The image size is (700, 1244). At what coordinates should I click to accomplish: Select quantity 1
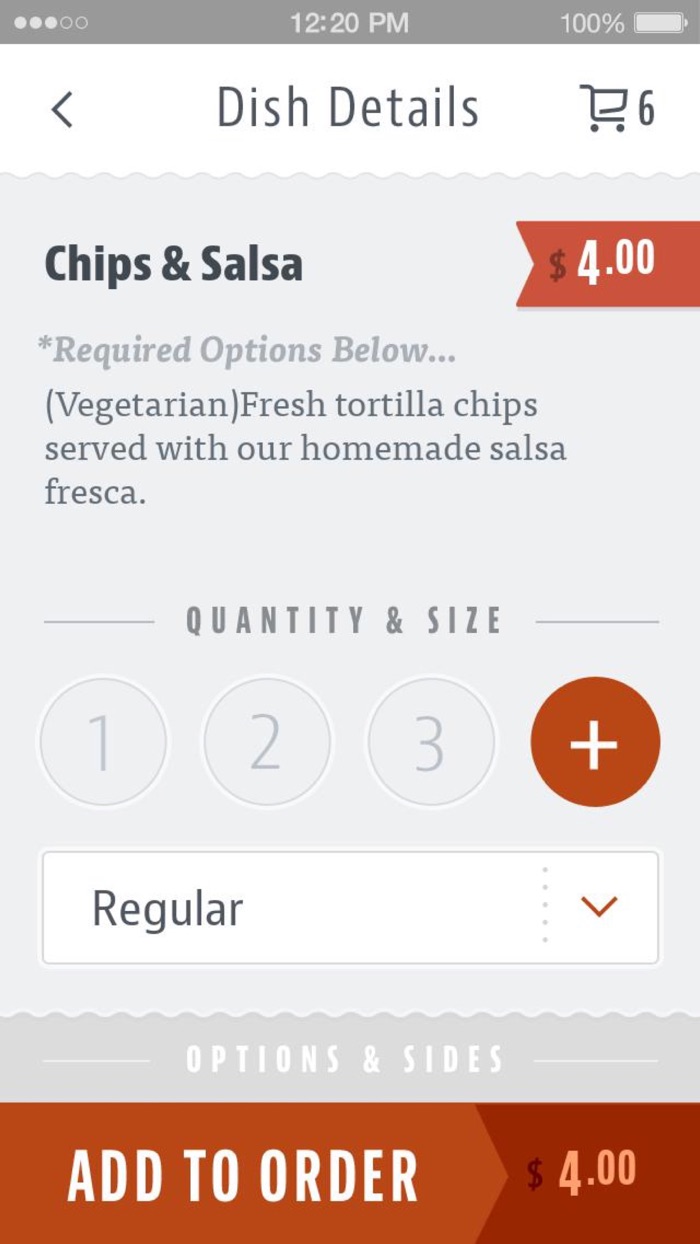pyautogui.click(x=103, y=742)
